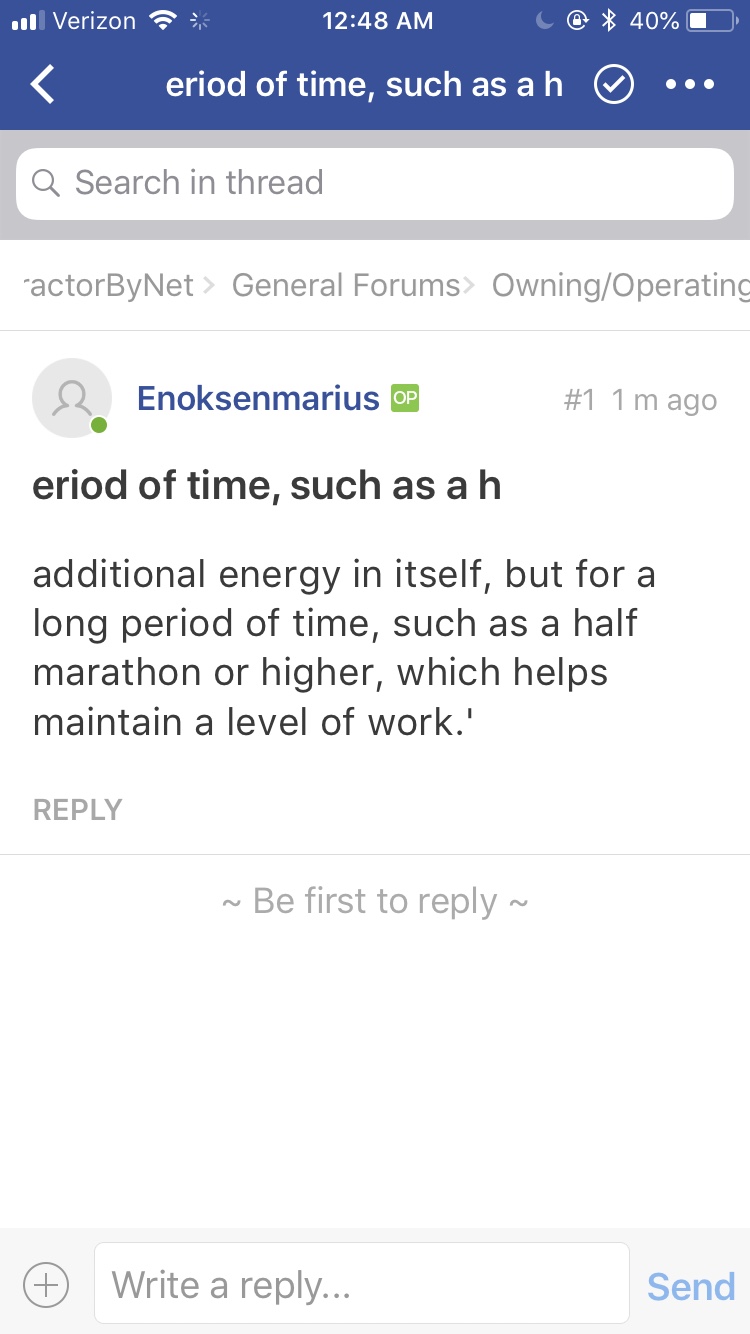
Task: Reply to Enoksenmarius's post
Action: pyautogui.click(x=78, y=809)
